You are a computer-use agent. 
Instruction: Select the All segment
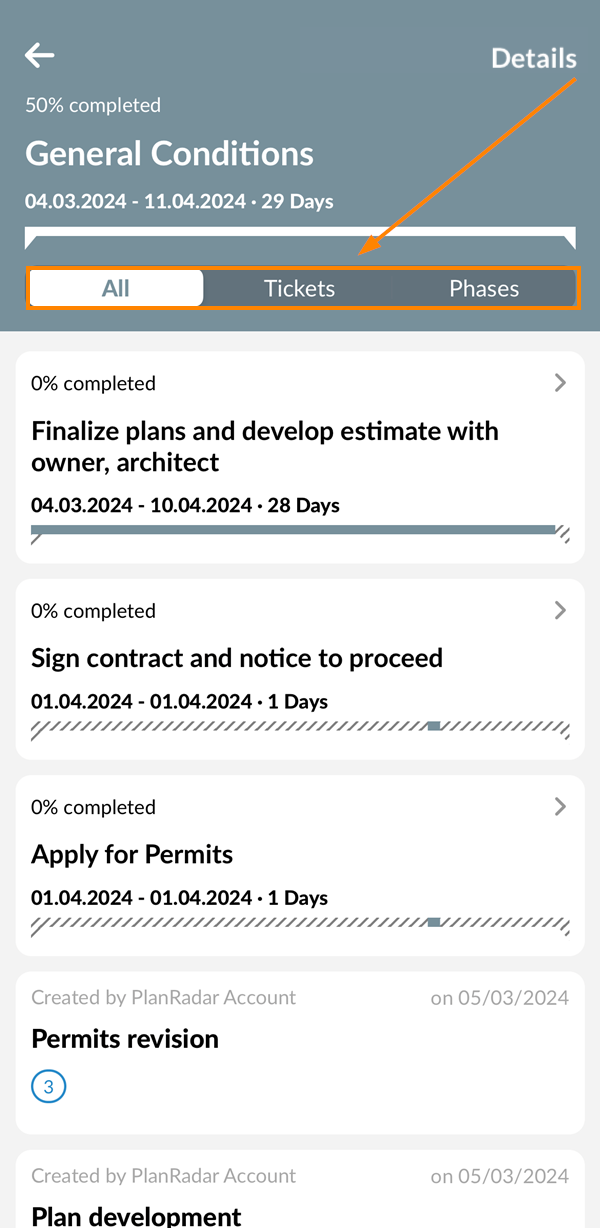(x=116, y=289)
